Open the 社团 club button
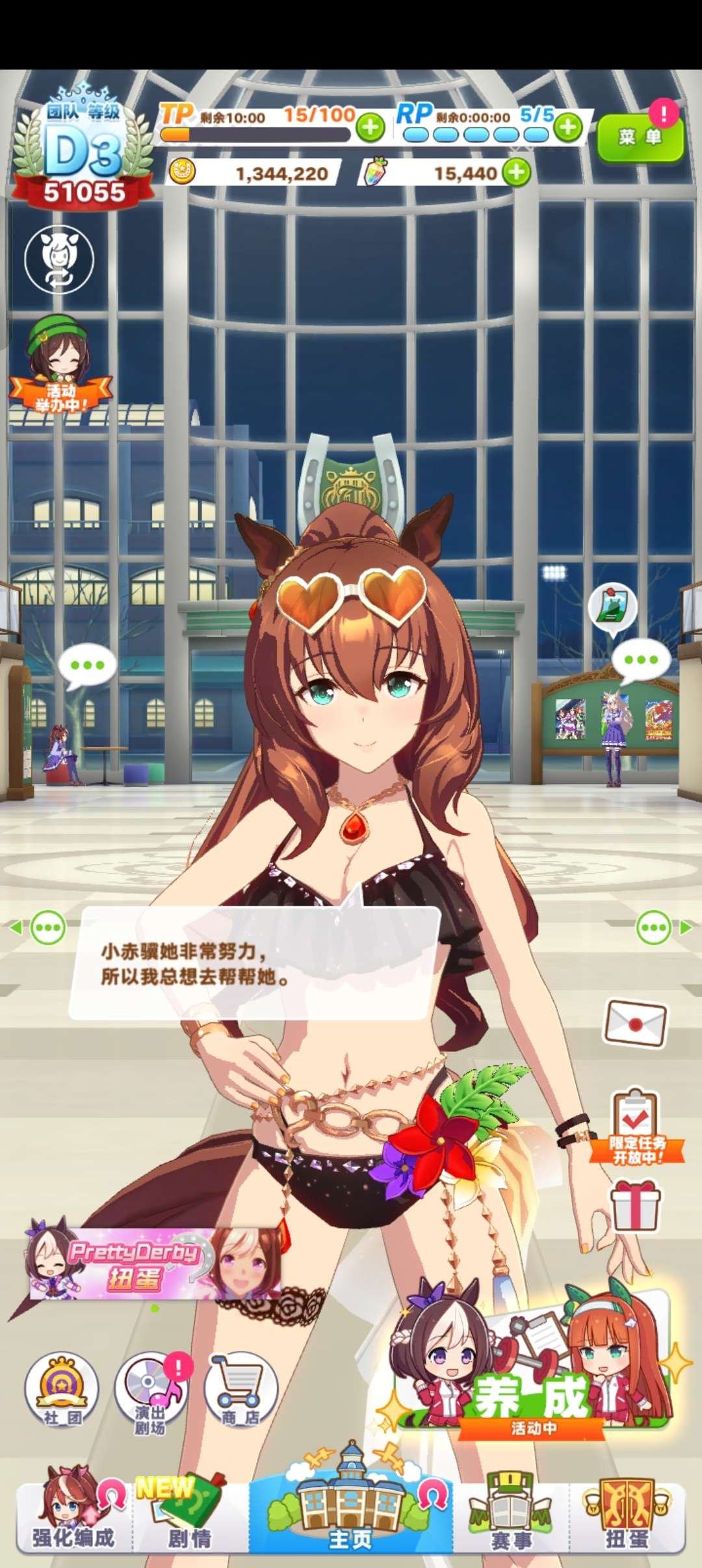702x1568 pixels. pyautogui.click(x=62, y=1389)
